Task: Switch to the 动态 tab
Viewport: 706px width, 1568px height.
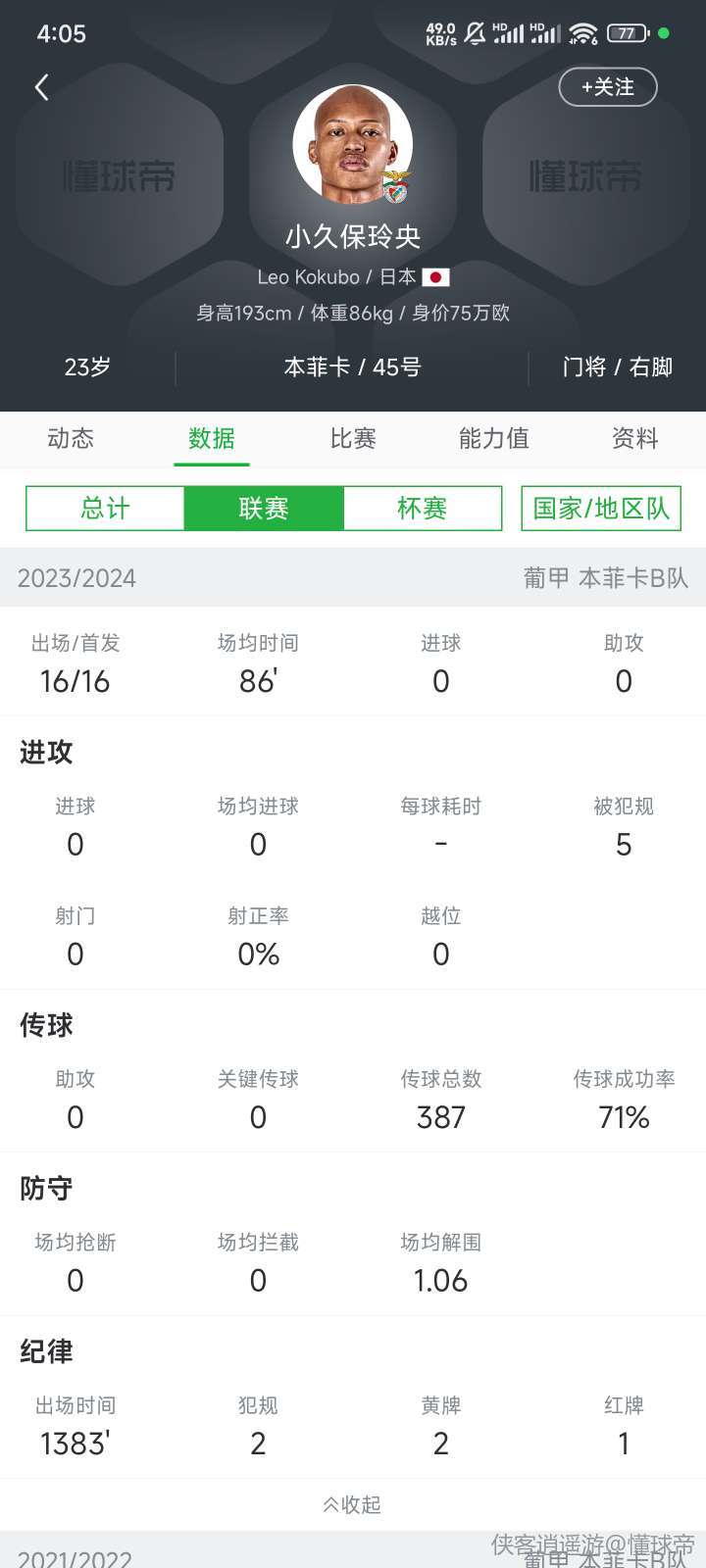Action: (x=71, y=438)
